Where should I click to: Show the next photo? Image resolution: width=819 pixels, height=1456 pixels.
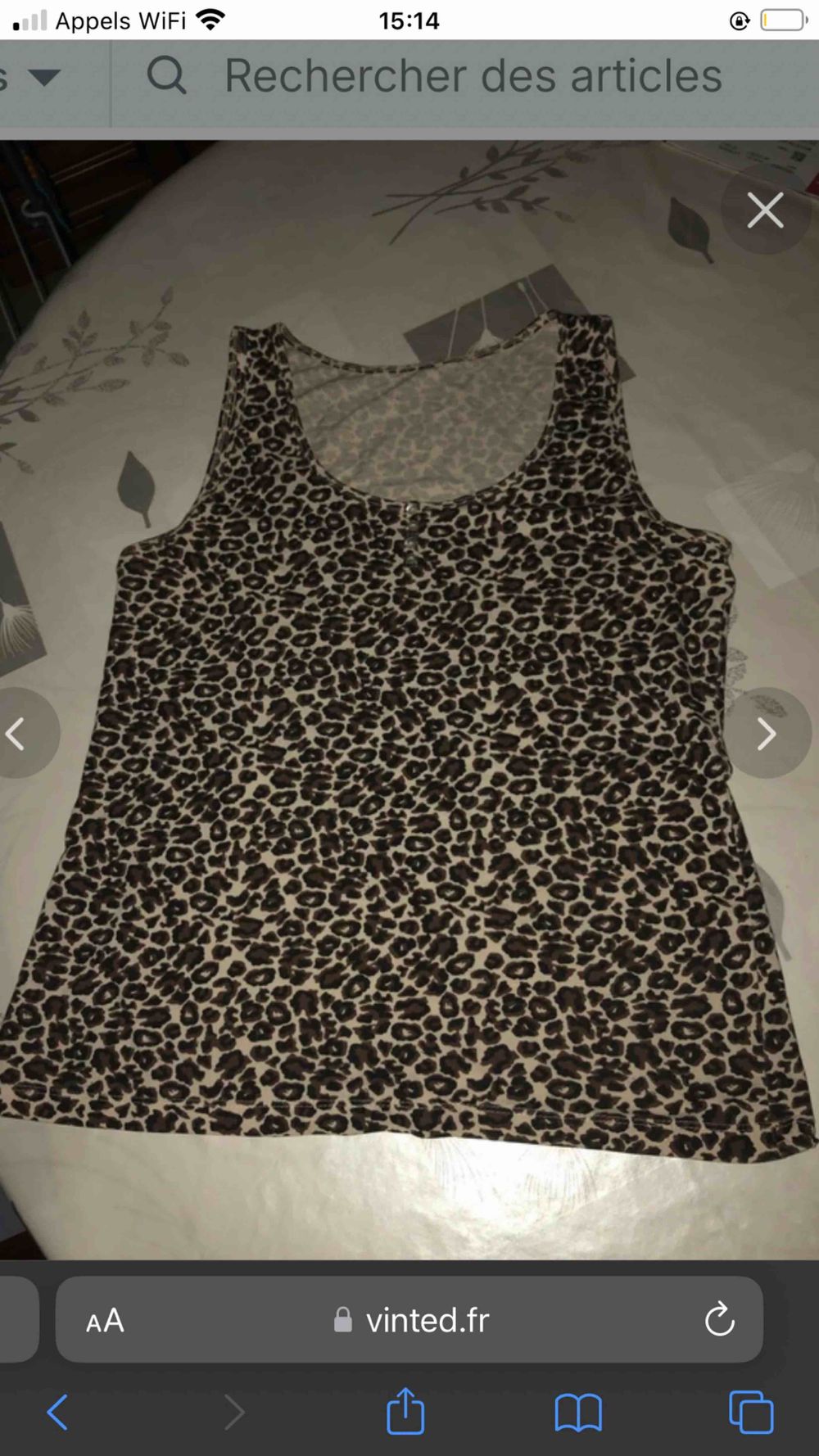pyautogui.click(x=766, y=734)
